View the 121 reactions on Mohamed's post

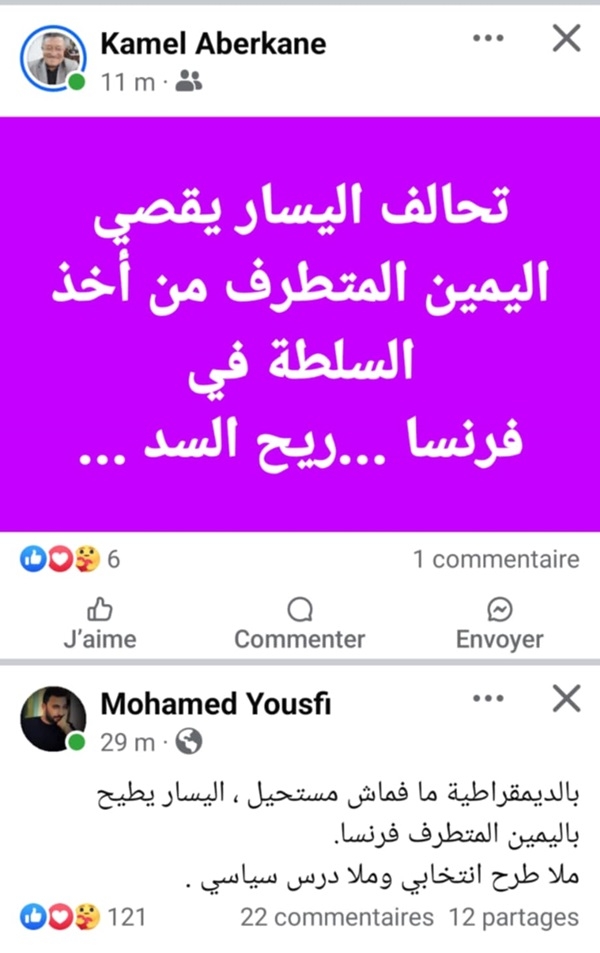tap(83, 917)
